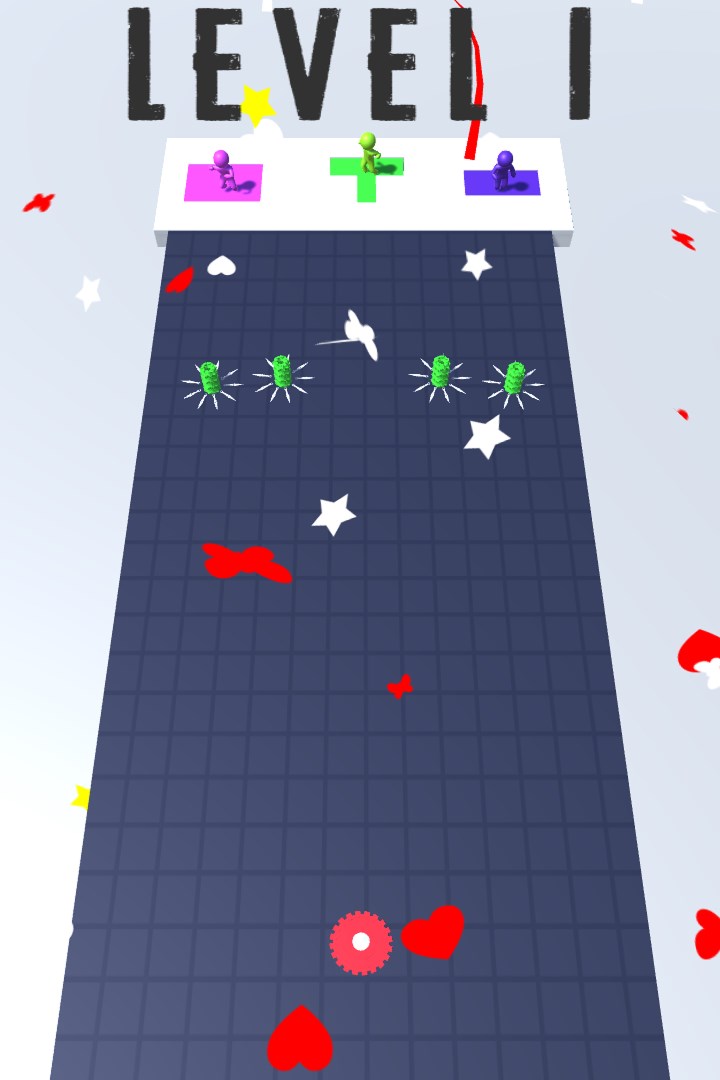This screenshot has height=1080, width=720.
Task: Tap the red spinning saw blade
Action: pos(361,942)
